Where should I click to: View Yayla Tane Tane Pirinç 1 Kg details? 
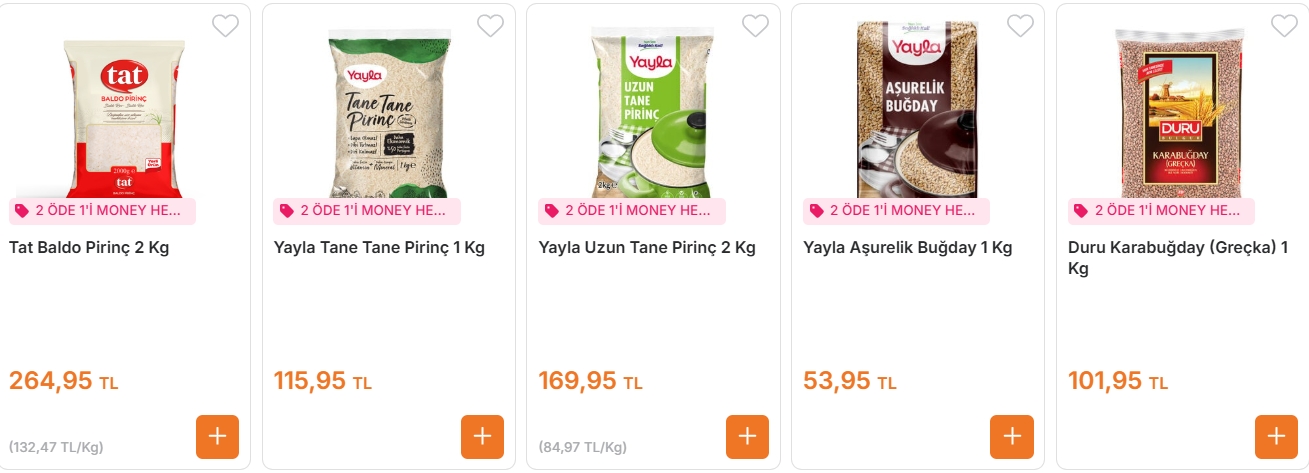(379, 248)
